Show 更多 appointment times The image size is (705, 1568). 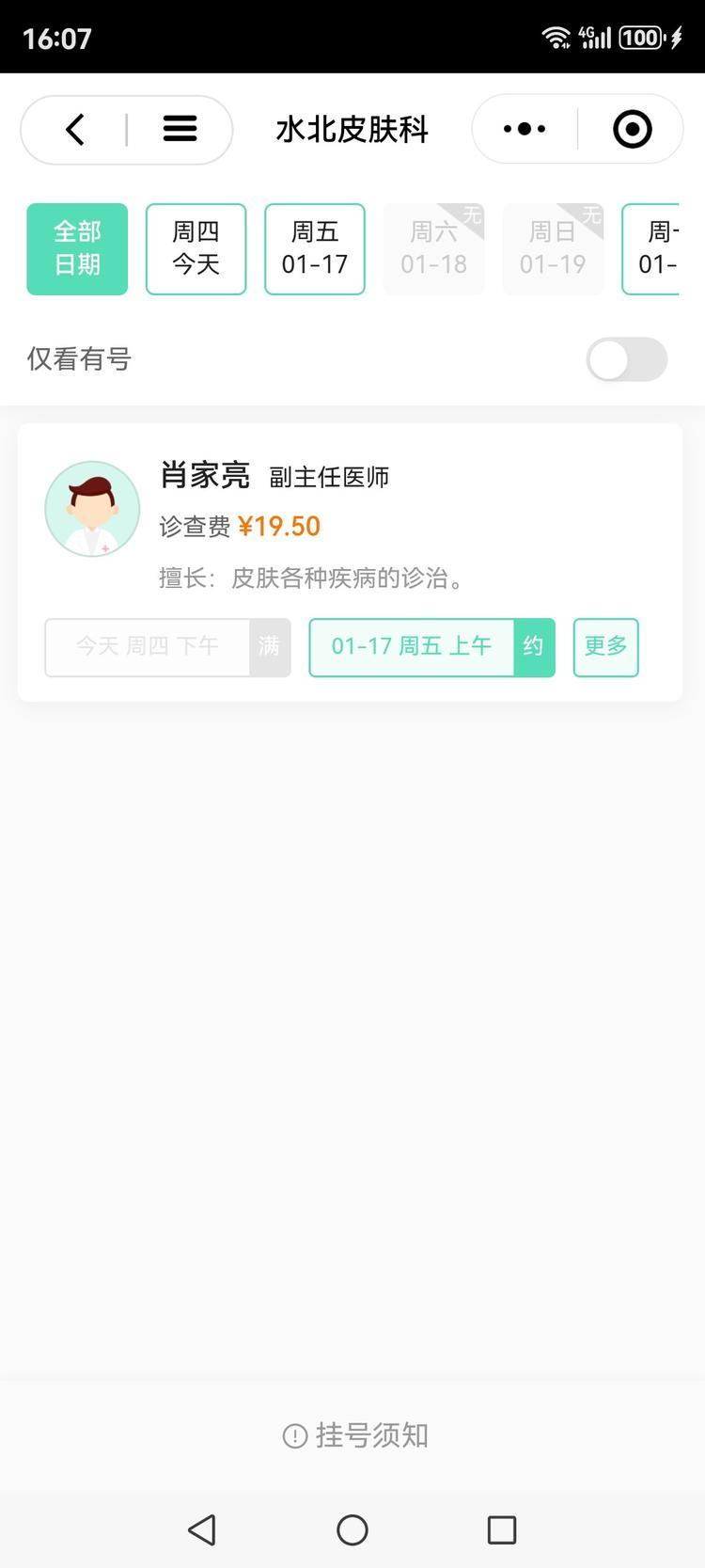[605, 647]
